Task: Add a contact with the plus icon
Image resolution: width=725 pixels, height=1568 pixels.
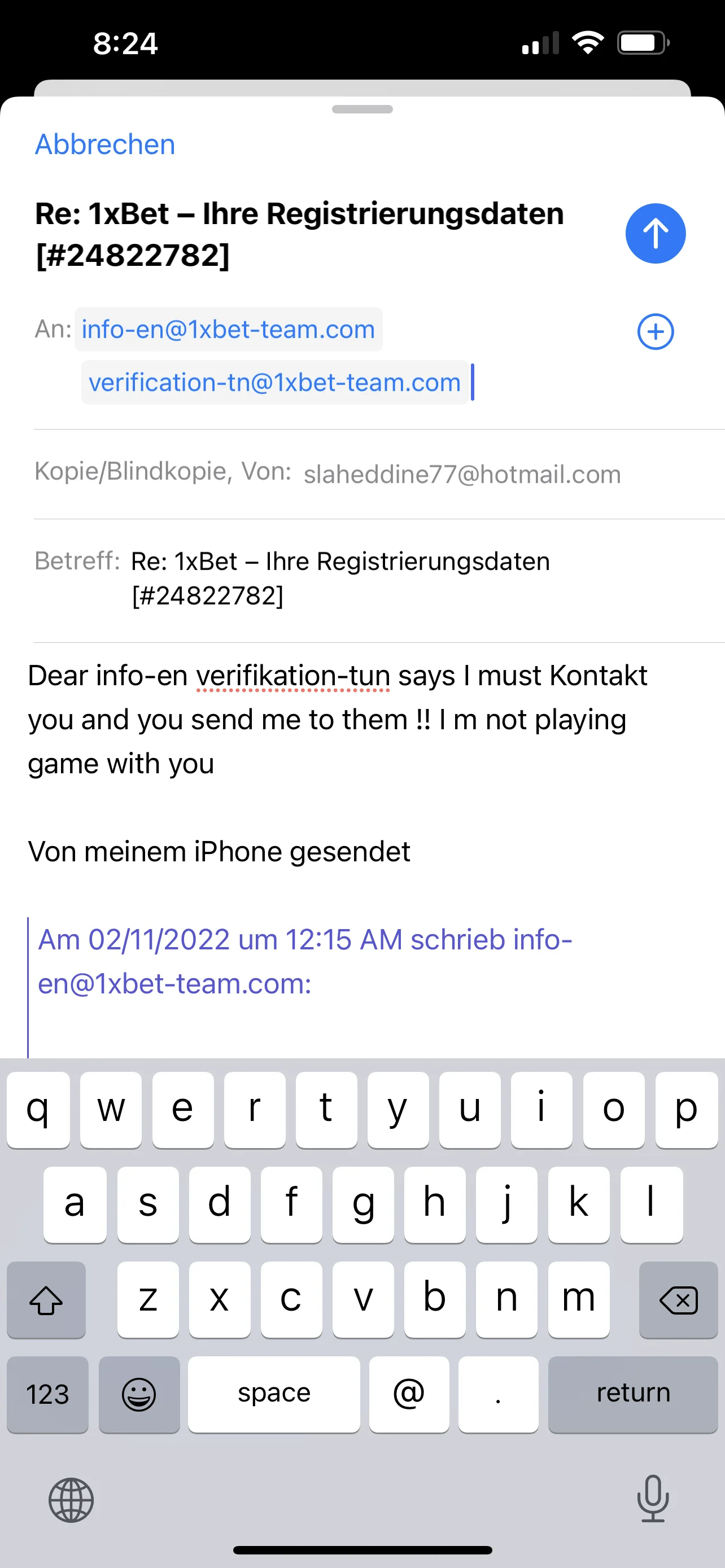Action: [655, 332]
